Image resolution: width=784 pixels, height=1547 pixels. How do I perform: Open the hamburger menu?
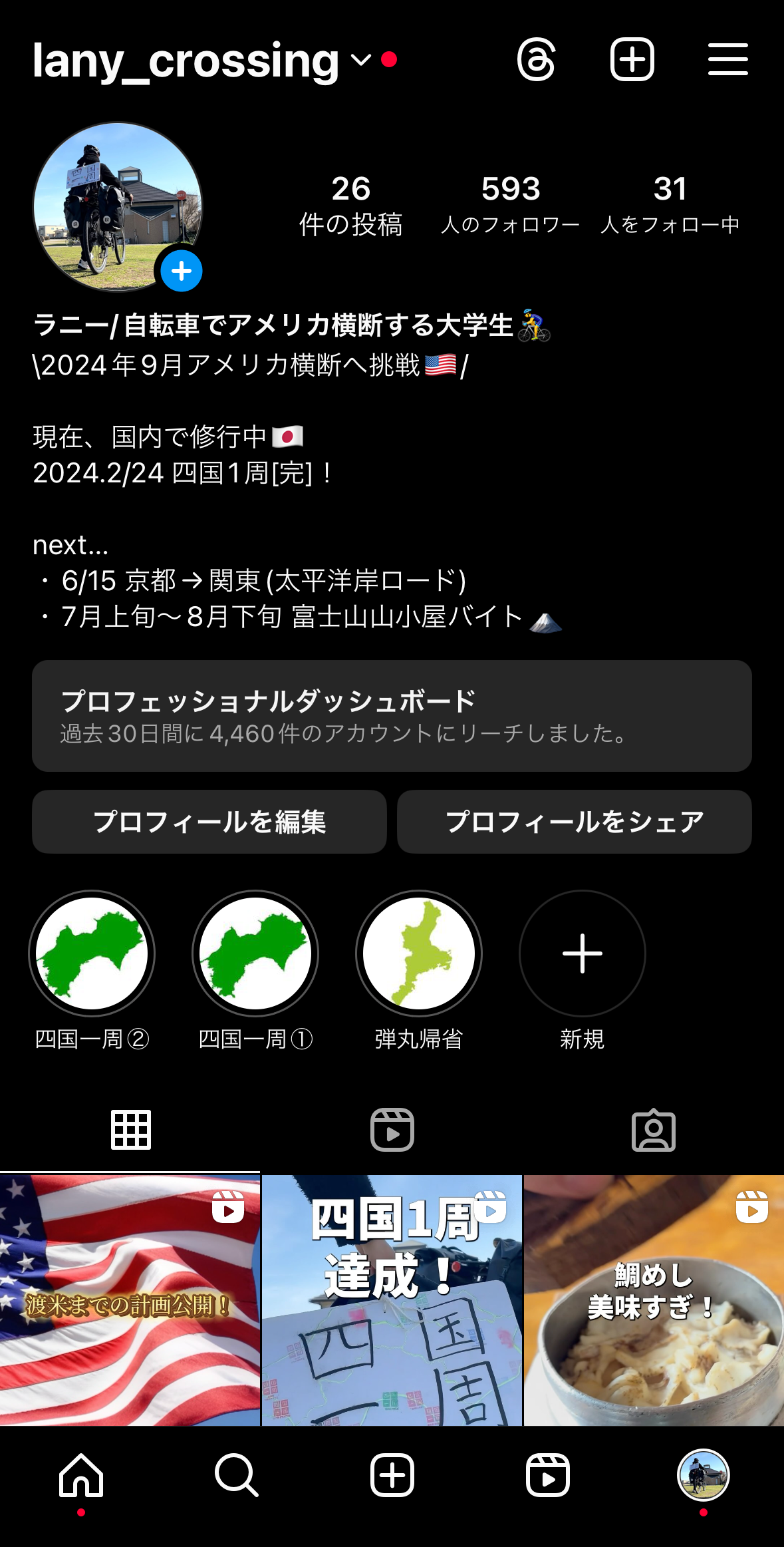[x=727, y=60]
